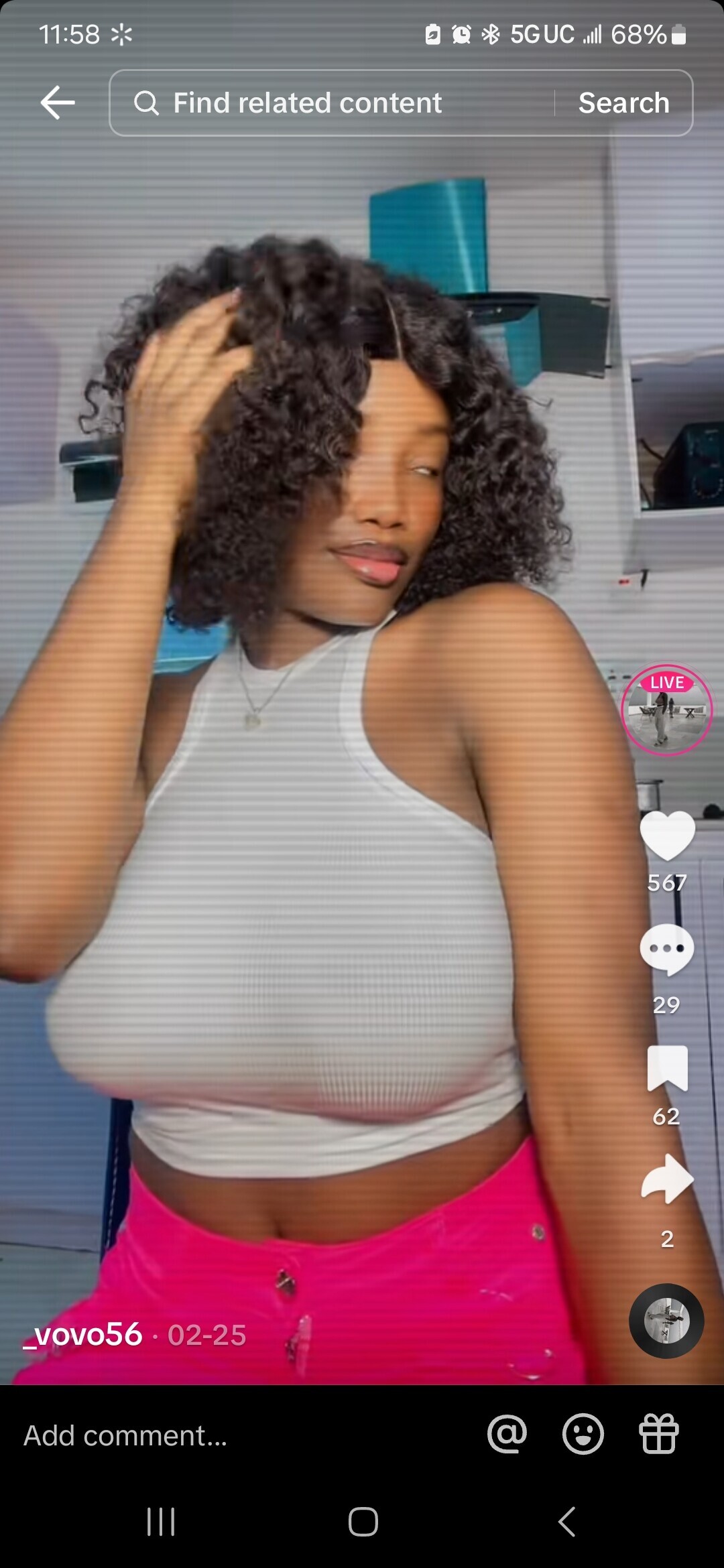724x1568 pixels.
Task: Mention someone with the @ icon
Action: [x=507, y=1434]
